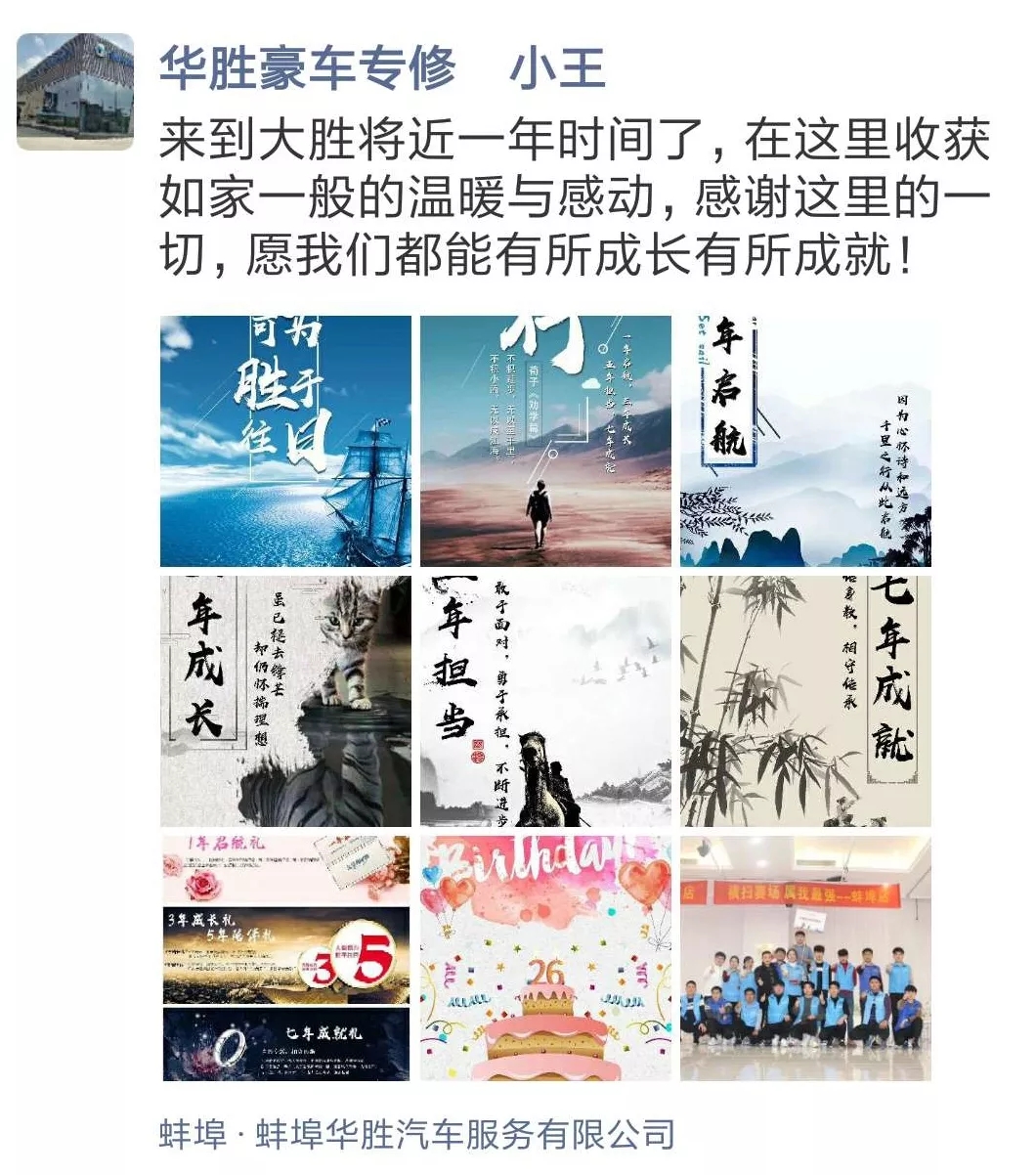Open the 一年启航 blue mountains photo

tap(805, 441)
